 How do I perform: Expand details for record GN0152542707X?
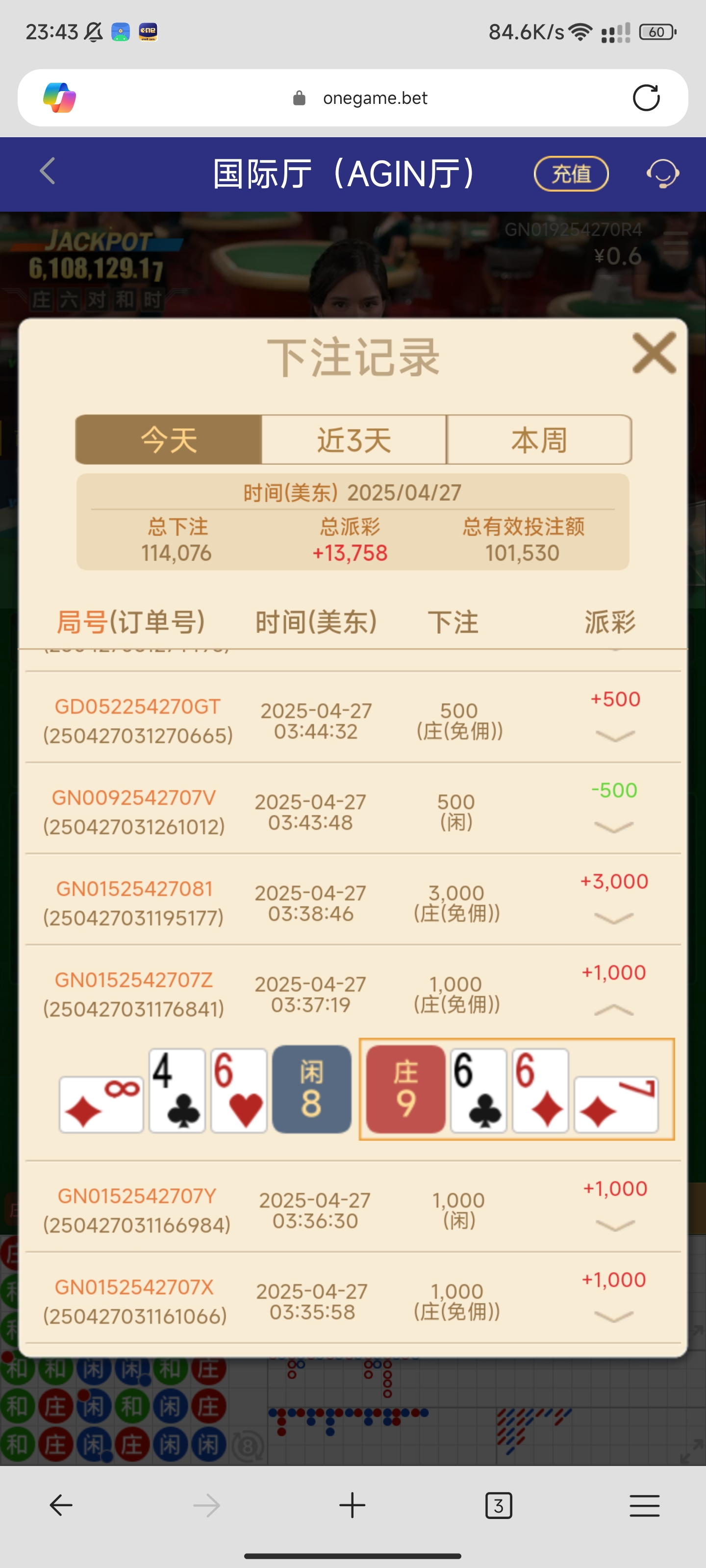tap(613, 1317)
